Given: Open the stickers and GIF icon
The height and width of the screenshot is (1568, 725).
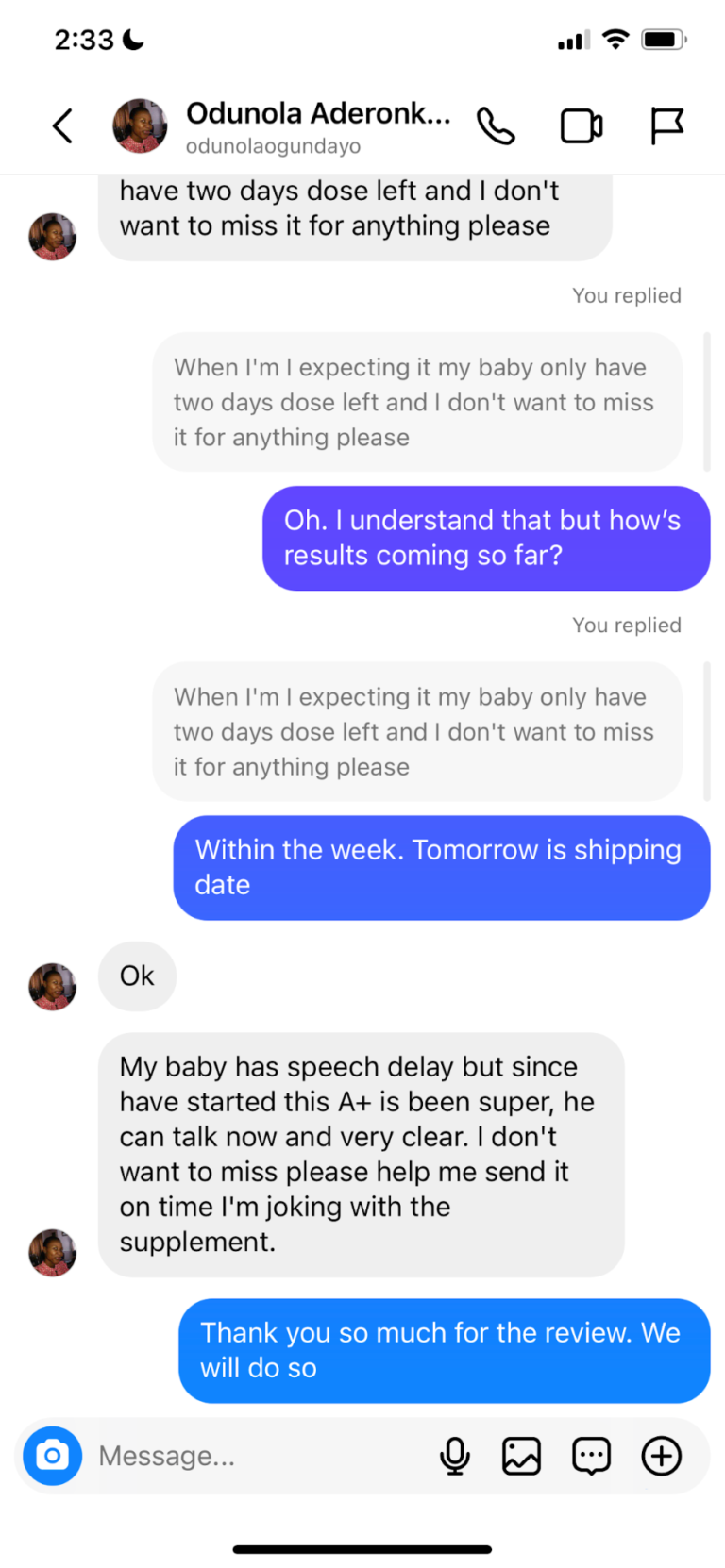Looking at the screenshot, I should (x=592, y=1456).
